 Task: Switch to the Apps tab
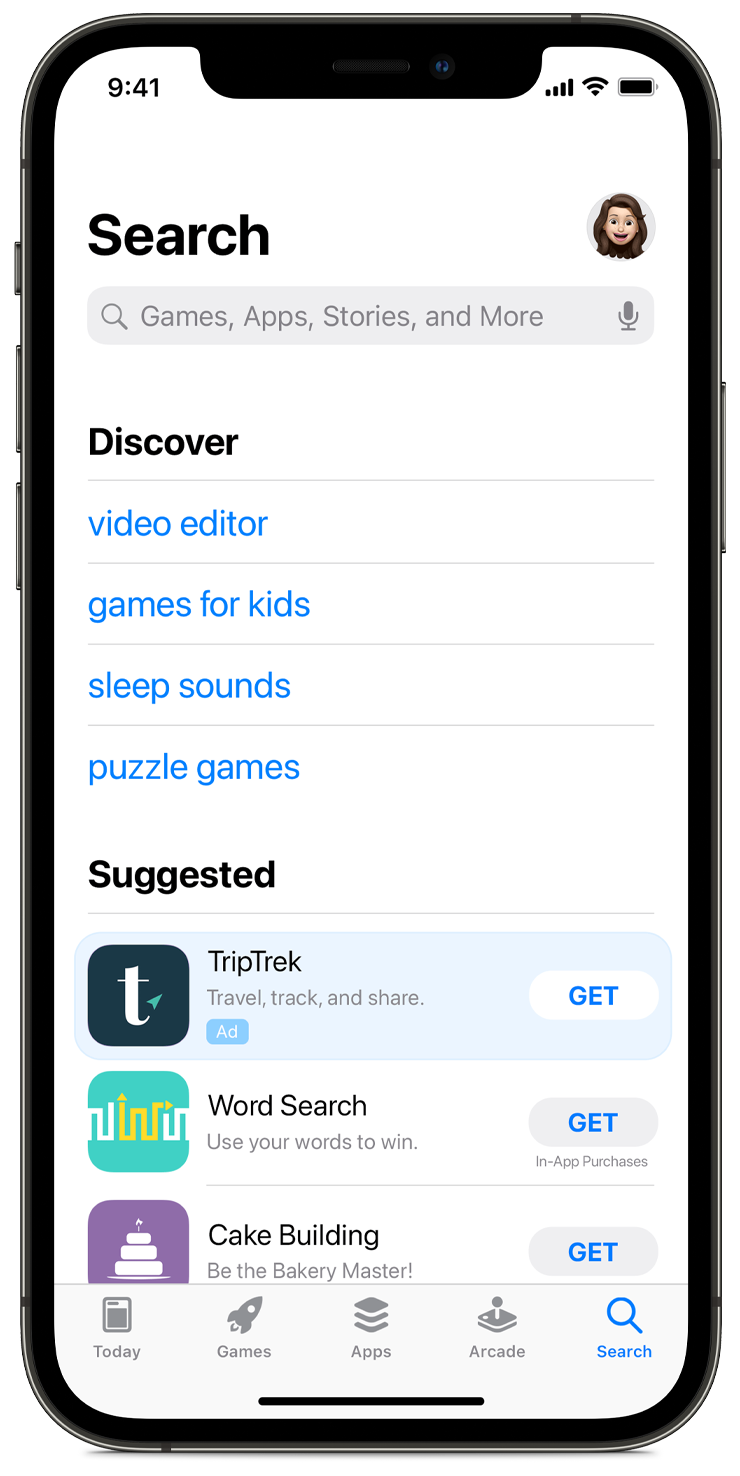371,1328
